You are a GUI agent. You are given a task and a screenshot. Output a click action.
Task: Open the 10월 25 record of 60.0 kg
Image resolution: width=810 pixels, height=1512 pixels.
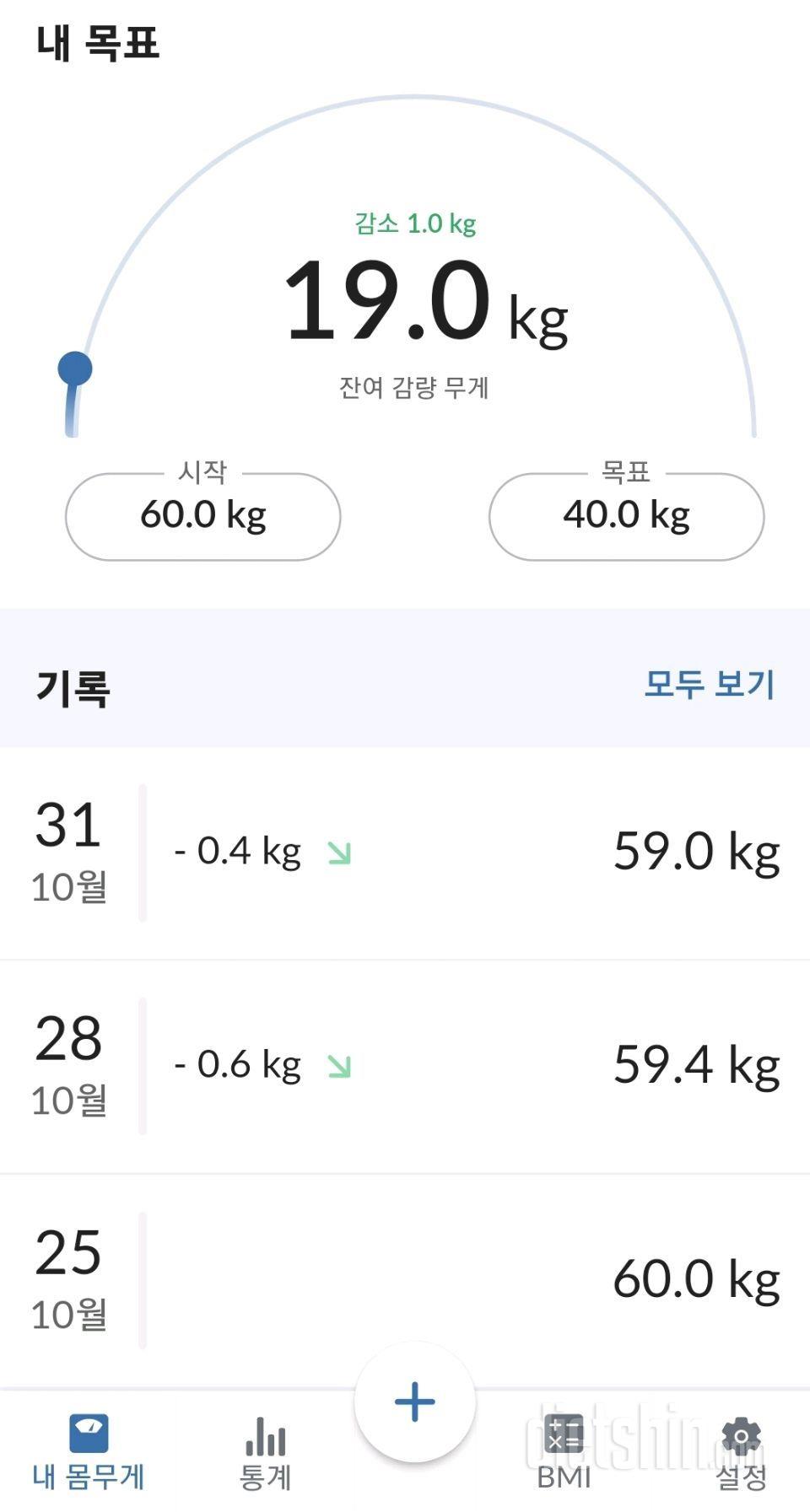pos(405,1279)
